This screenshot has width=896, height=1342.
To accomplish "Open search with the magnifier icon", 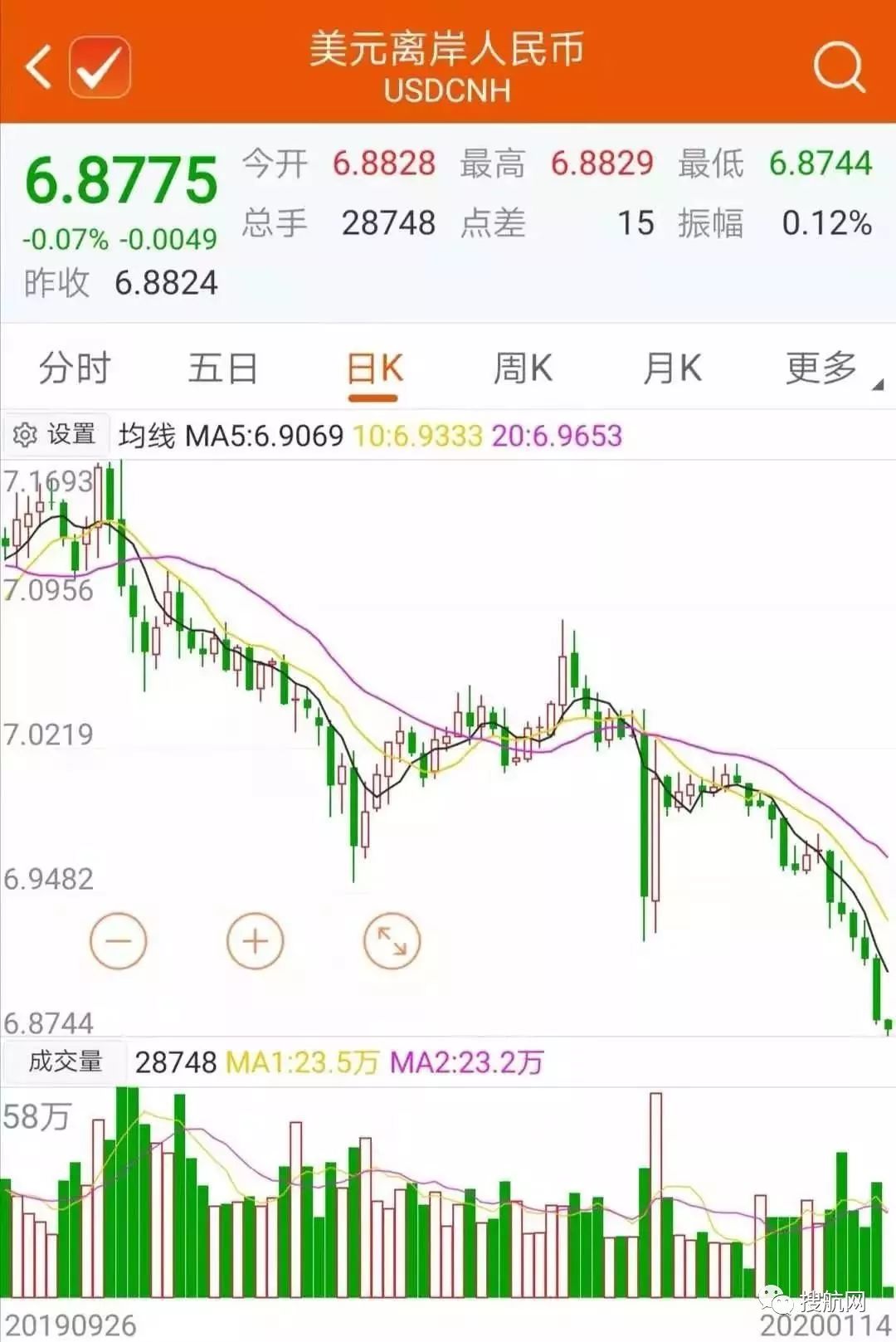I will click(838, 66).
